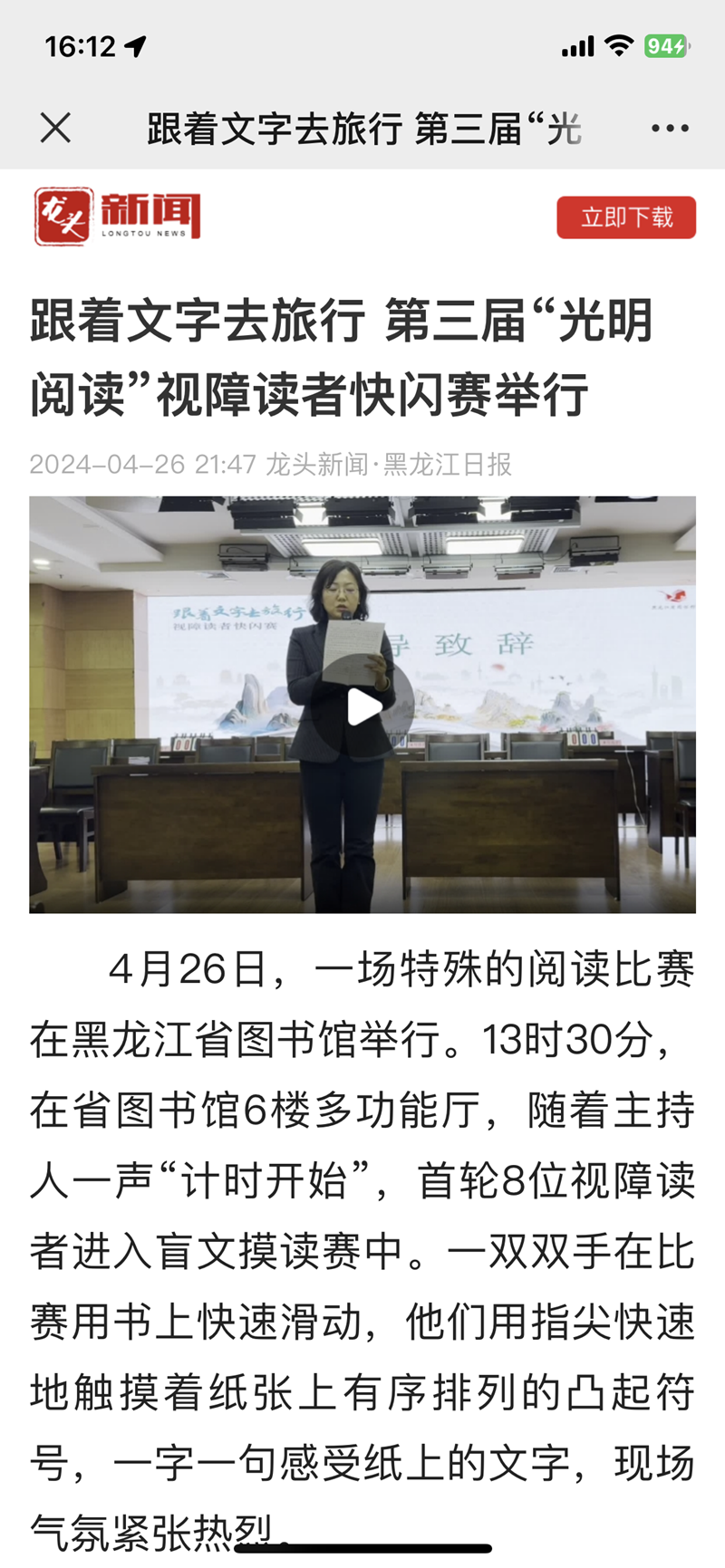Image resolution: width=725 pixels, height=1568 pixels.
Task: Tap the 立即下载 download button
Action: [626, 217]
